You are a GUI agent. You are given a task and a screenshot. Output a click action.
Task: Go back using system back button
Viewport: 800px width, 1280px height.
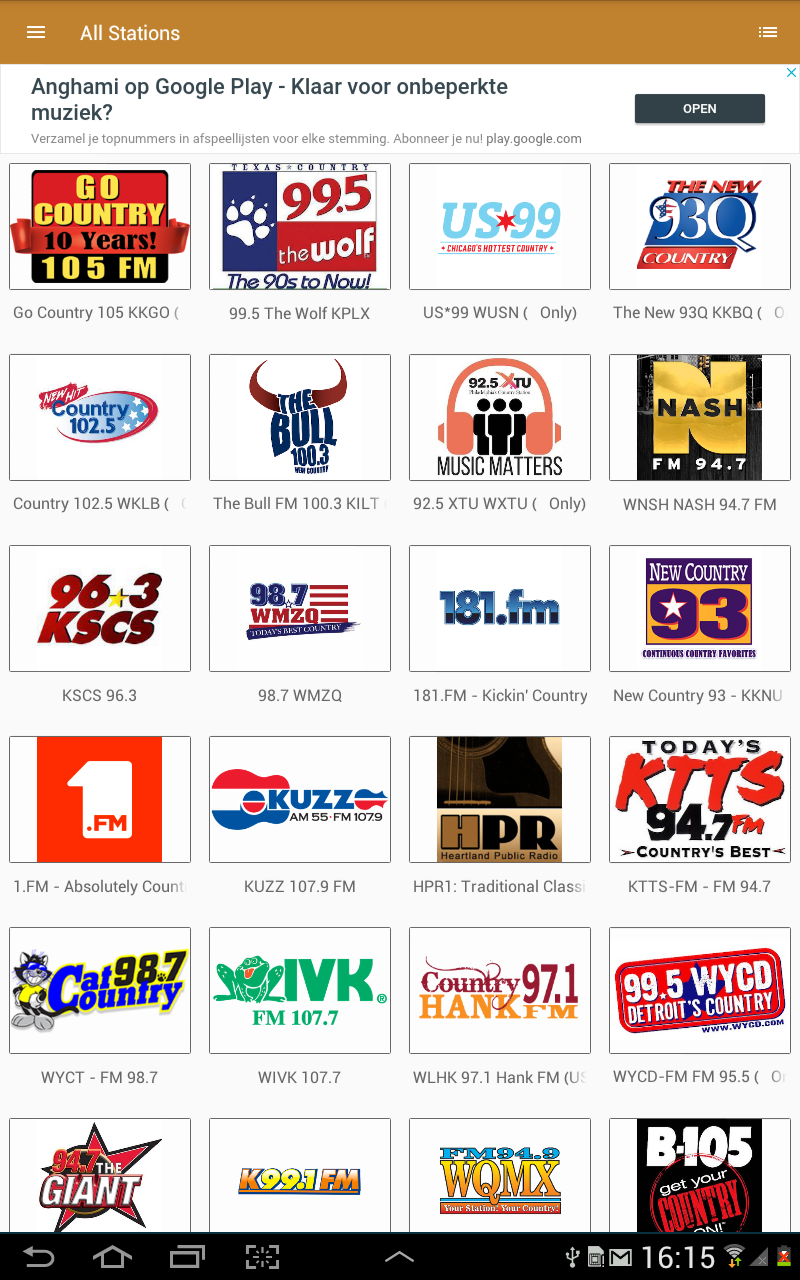click(39, 1257)
